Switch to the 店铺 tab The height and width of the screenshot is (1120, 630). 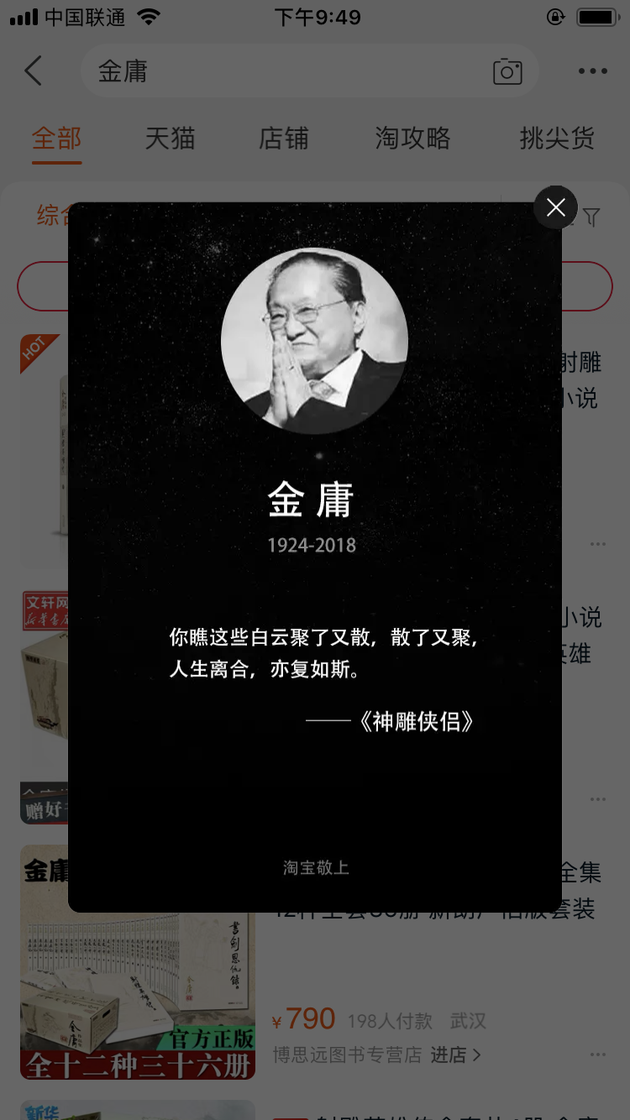pos(284,138)
